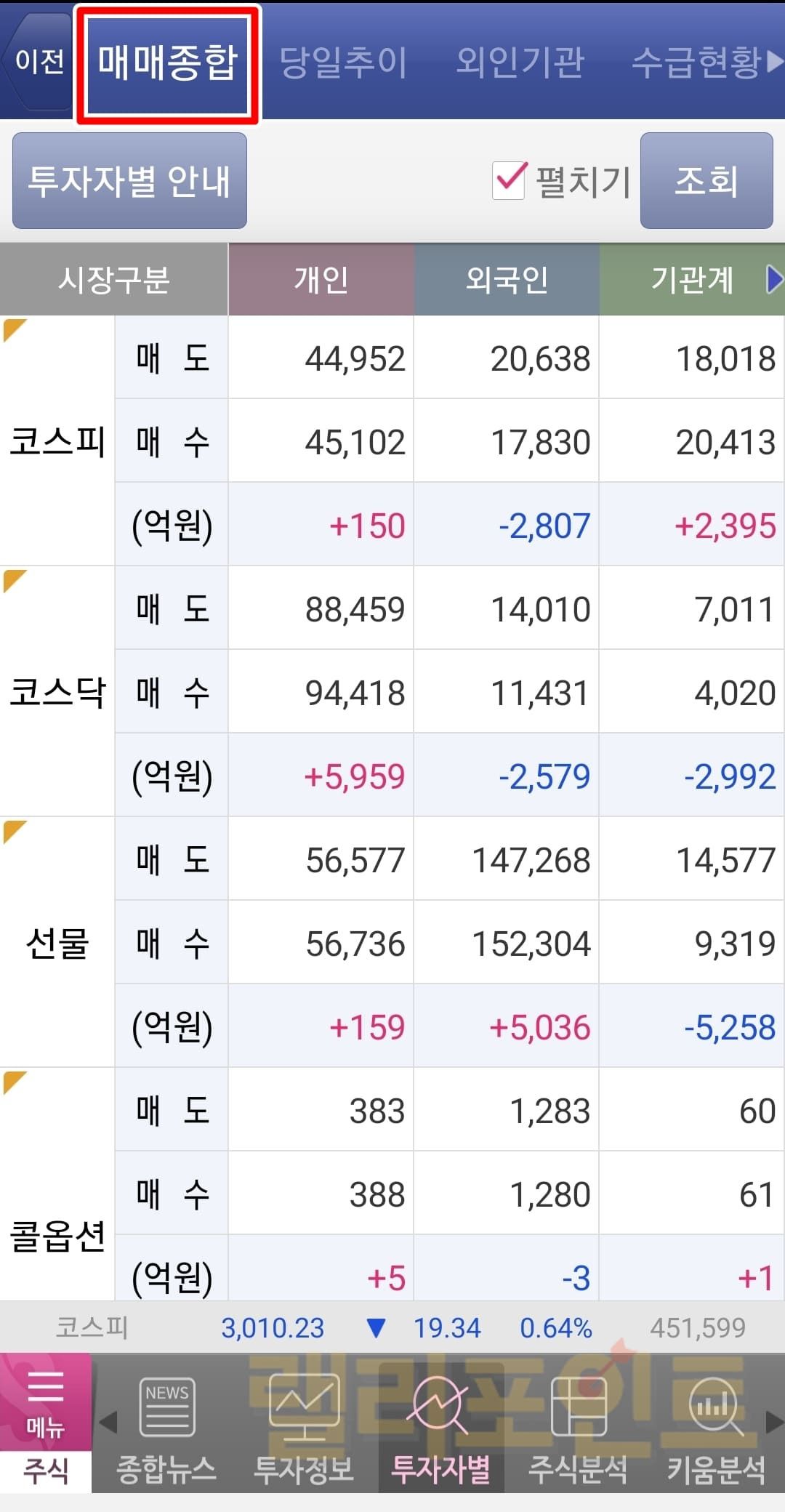
Task: Tap the 코스피 index ticker bar
Action: click(392, 1328)
